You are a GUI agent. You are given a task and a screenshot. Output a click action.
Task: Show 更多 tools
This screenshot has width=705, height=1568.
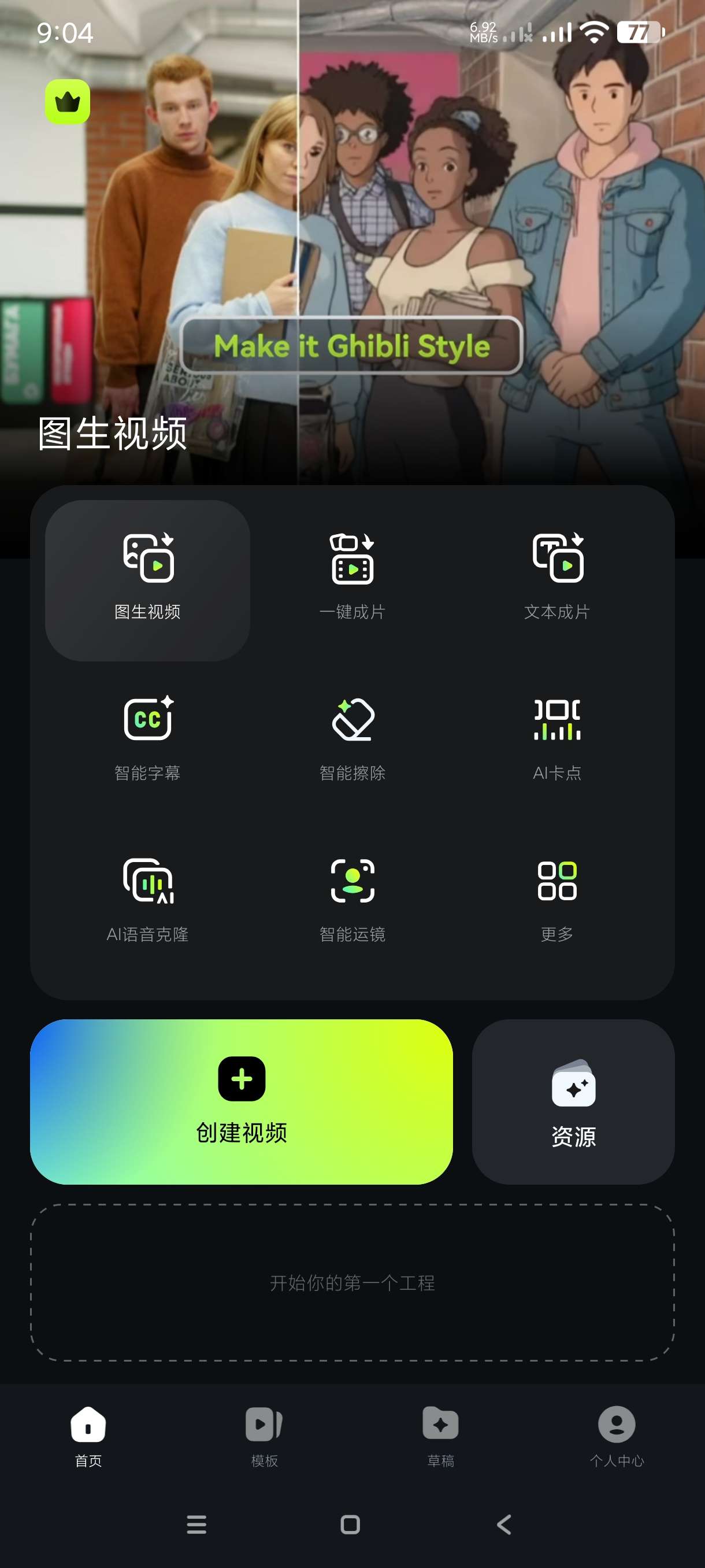[556, 898]
